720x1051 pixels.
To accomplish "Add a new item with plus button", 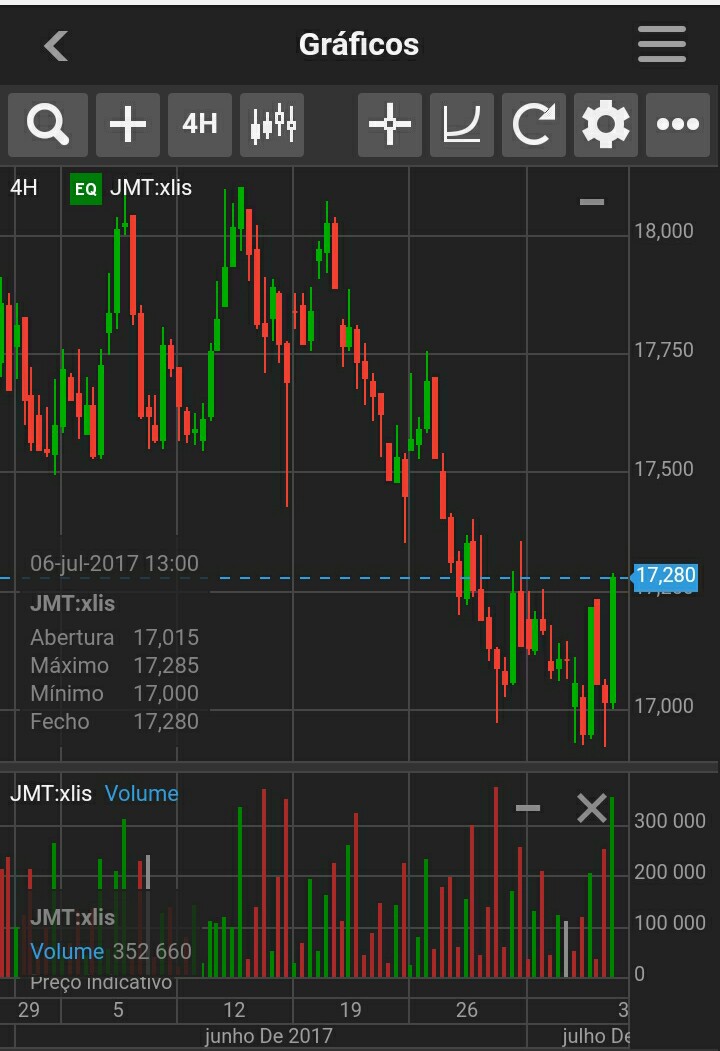I will (x=128, y=125).
